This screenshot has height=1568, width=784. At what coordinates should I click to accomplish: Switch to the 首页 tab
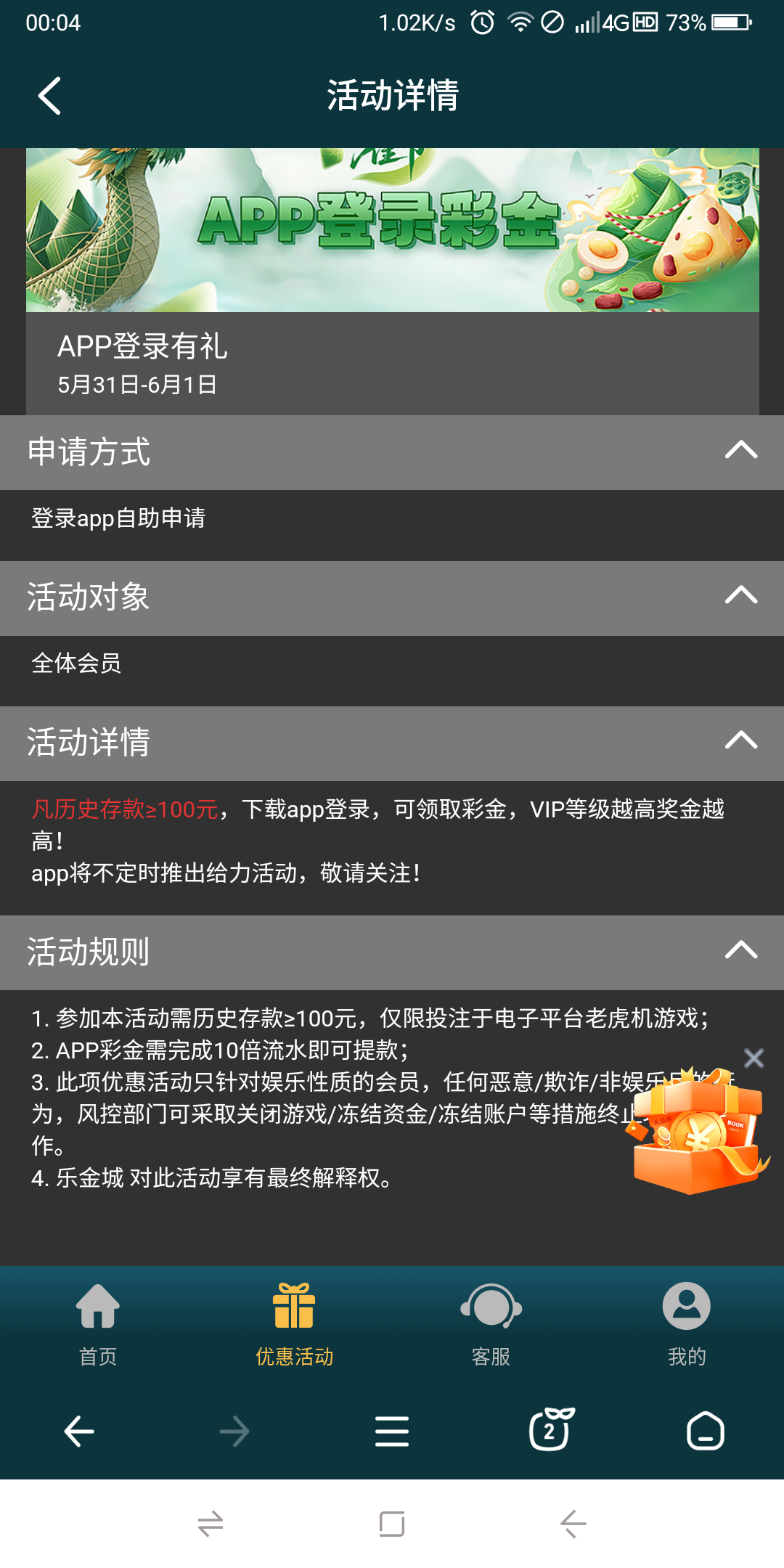[98, 1323]
